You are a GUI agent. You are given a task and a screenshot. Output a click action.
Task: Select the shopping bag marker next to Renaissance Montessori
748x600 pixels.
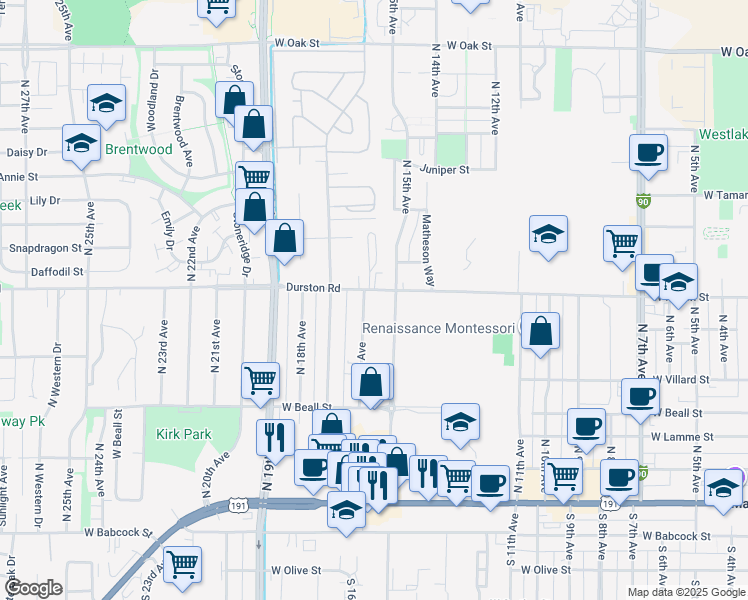point(540,332)
